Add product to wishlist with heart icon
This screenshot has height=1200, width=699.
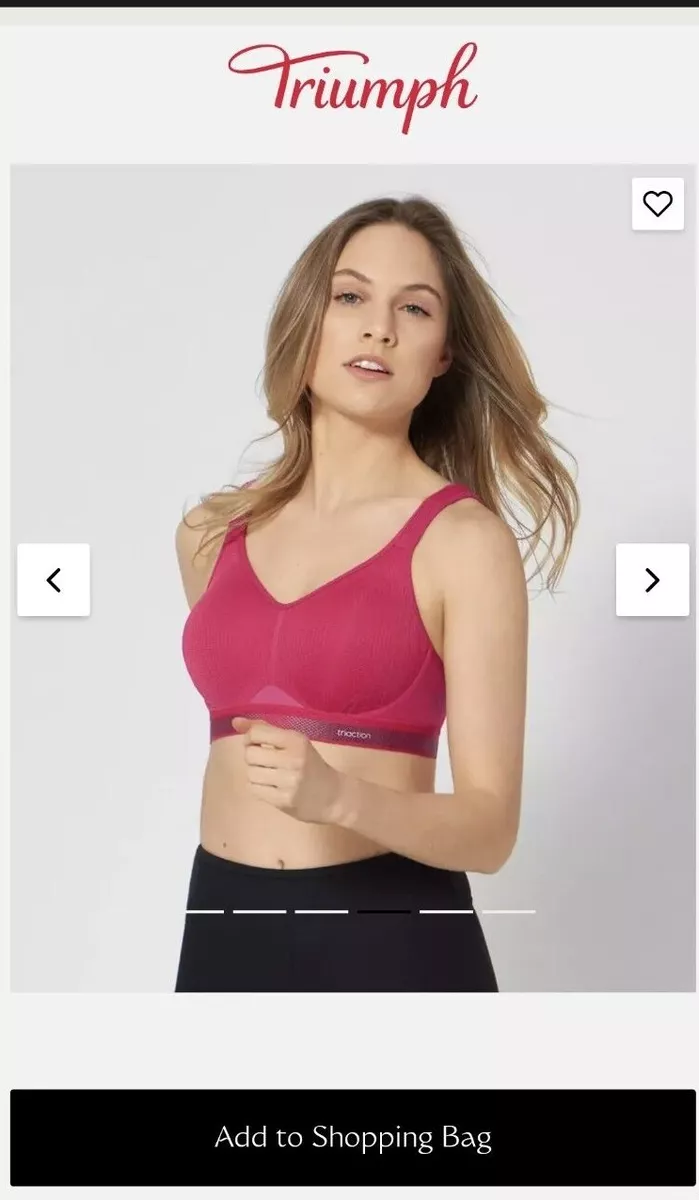tap(657, 204)
